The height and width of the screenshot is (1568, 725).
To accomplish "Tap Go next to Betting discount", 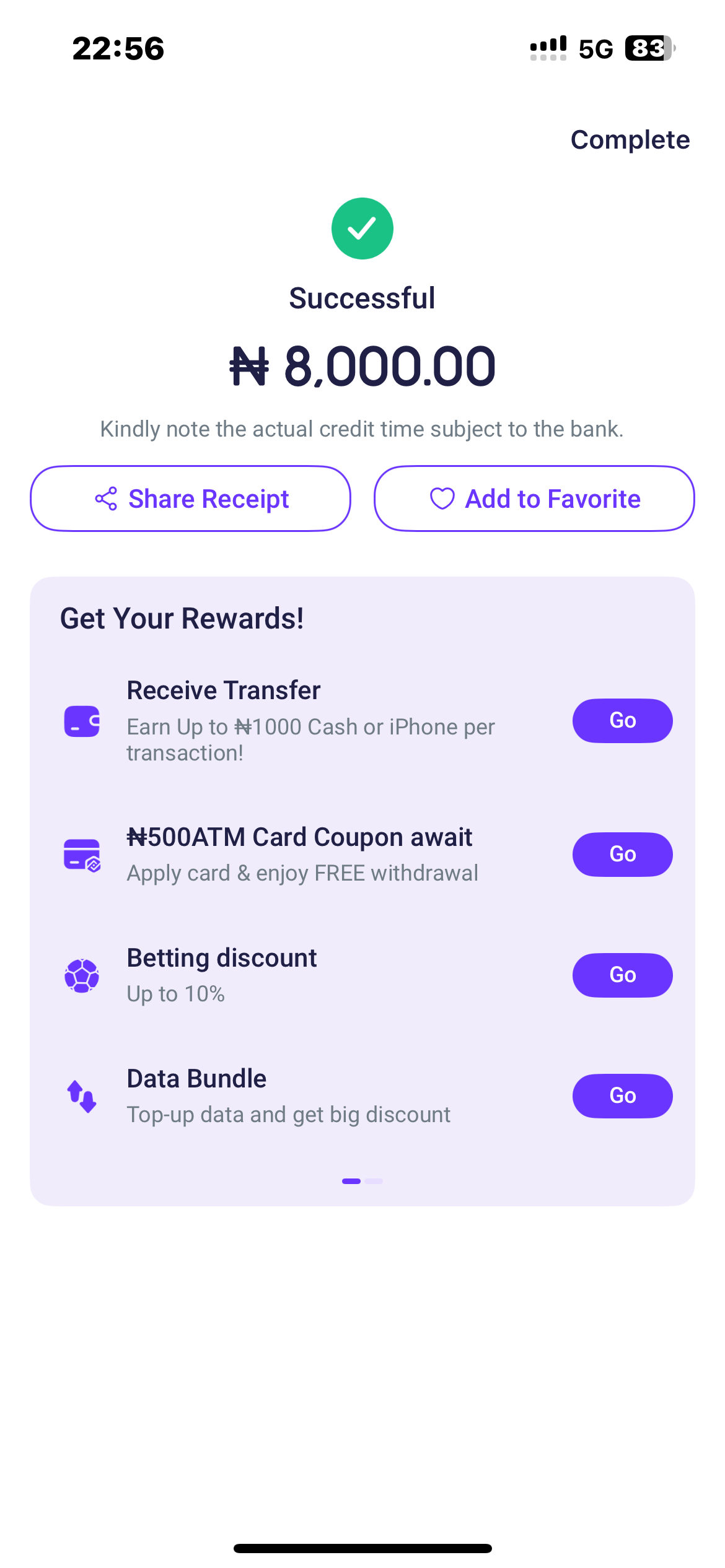I will pyautogui.click(x=622, y=975).
